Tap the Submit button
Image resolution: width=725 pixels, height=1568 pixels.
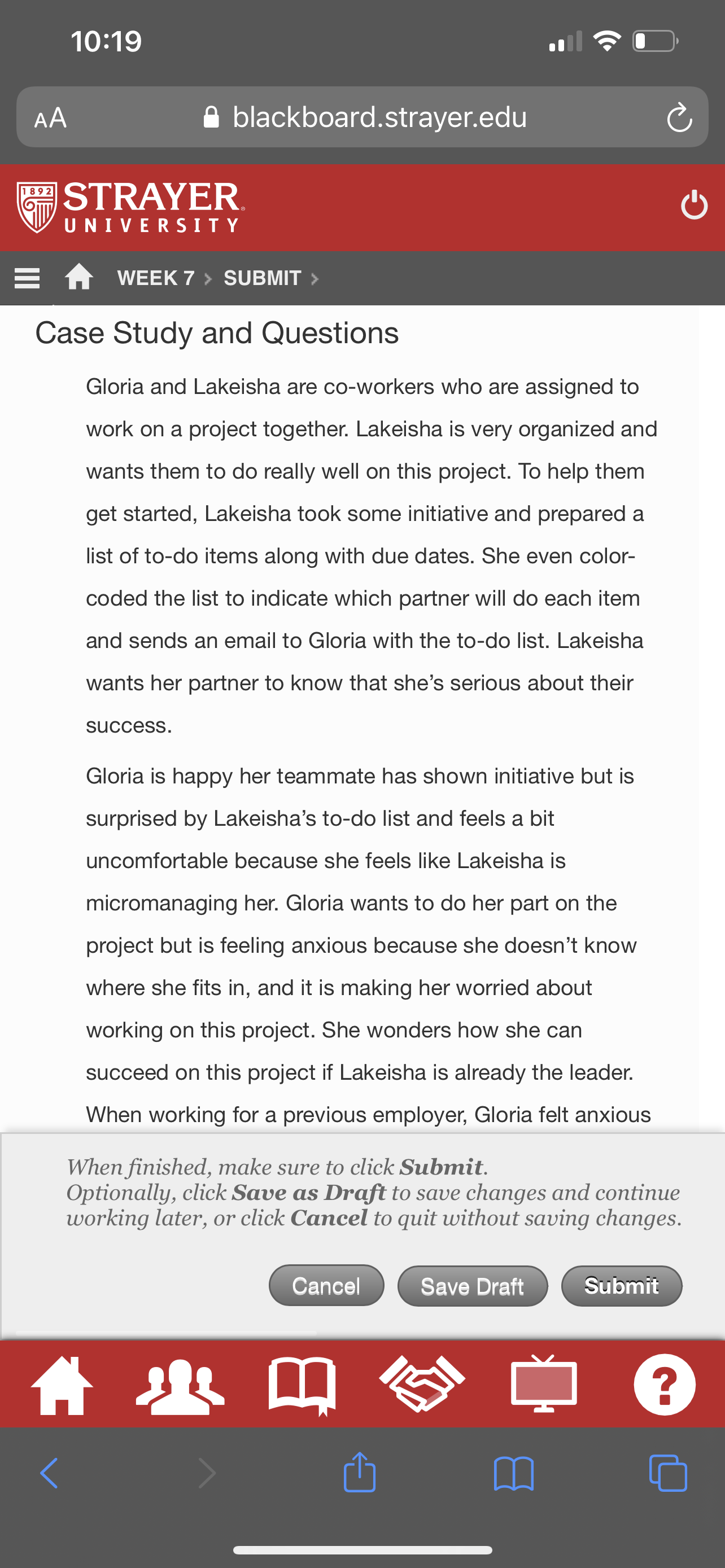(621, 1286)
